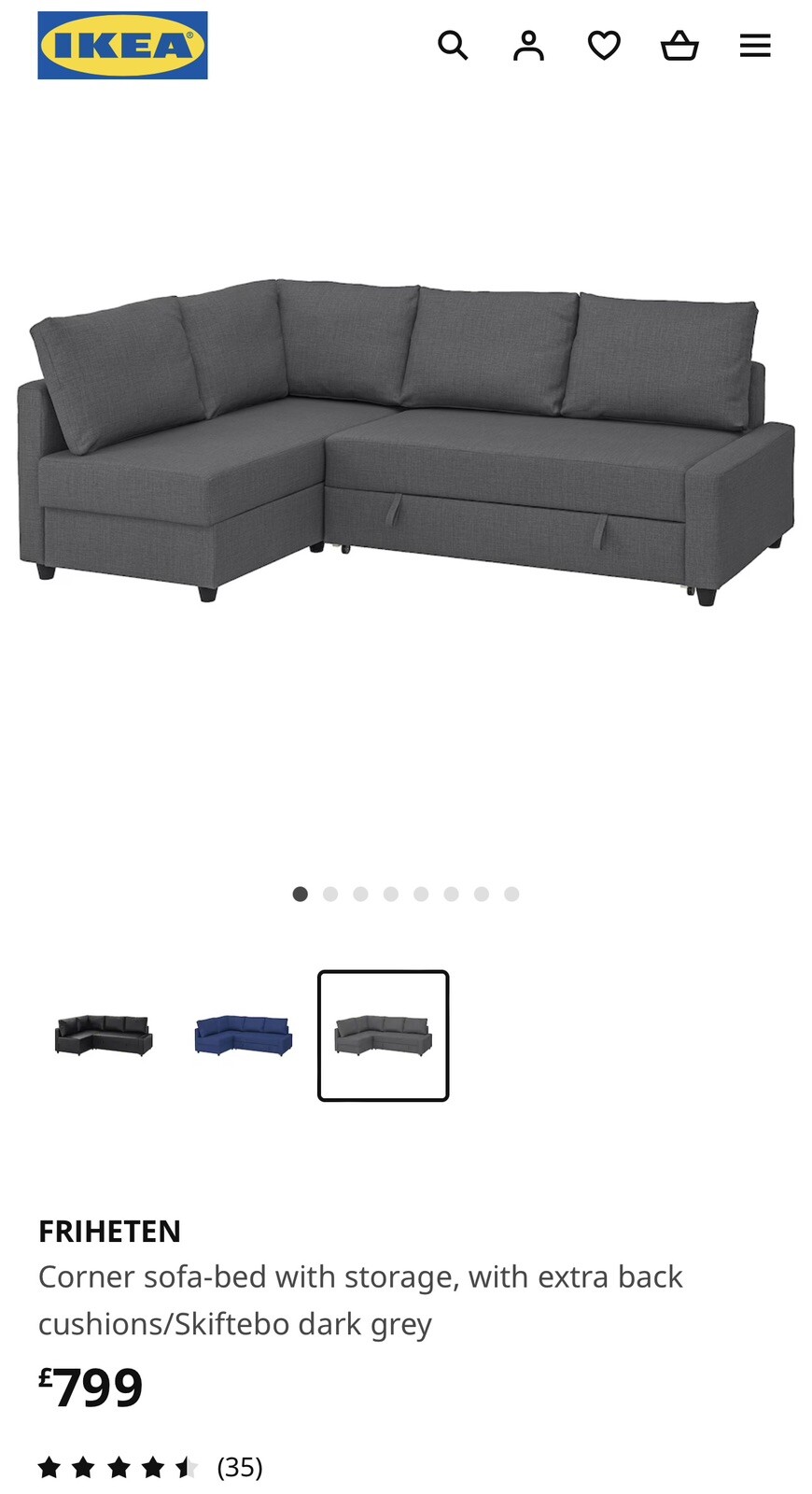812x1494 pixels.
Task: Expand the fifth carousel dot image
Action: pos(420,894)
